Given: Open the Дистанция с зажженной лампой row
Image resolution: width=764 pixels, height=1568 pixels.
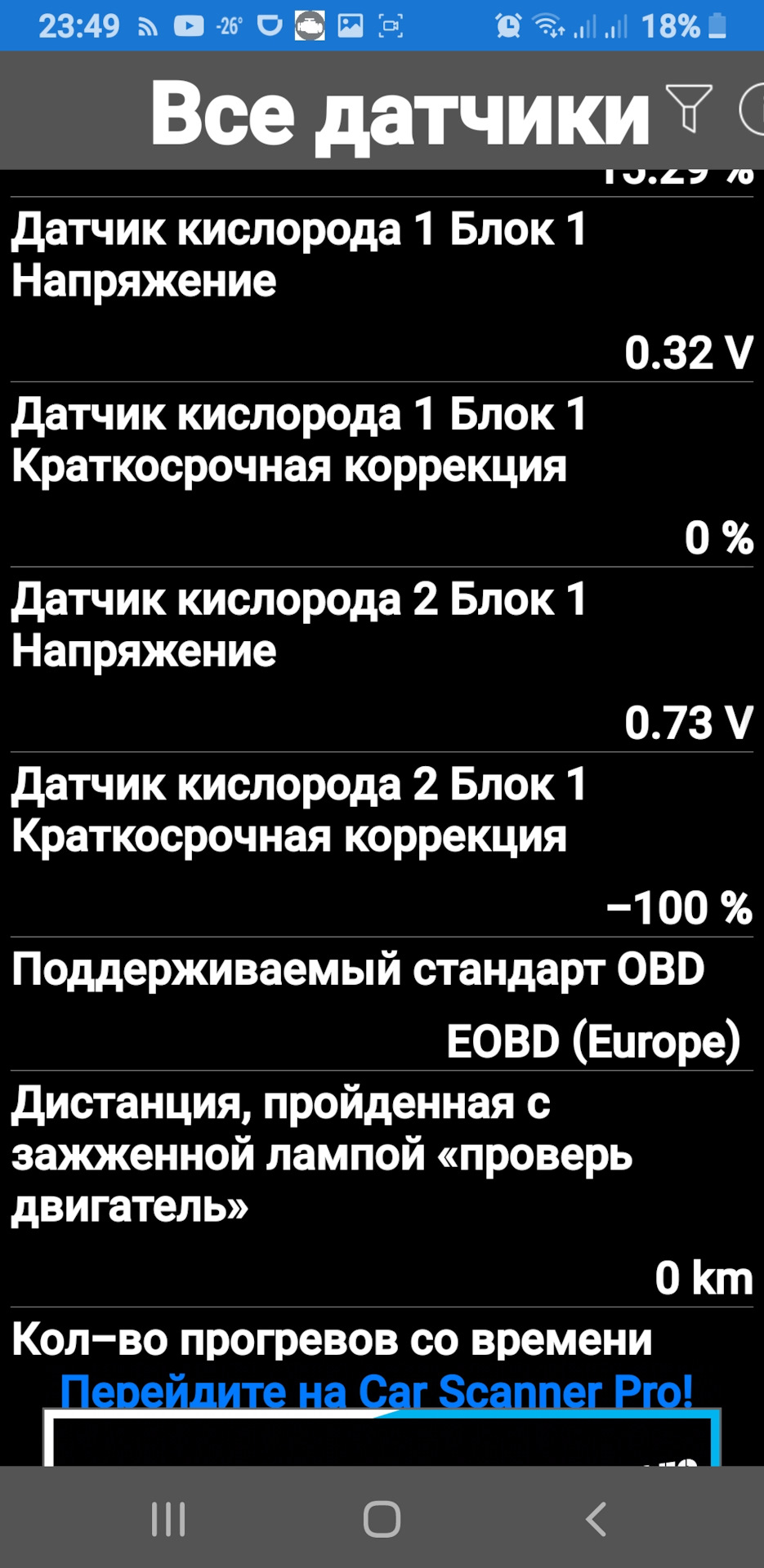Looking at the screenshot, I should 382,1188.
